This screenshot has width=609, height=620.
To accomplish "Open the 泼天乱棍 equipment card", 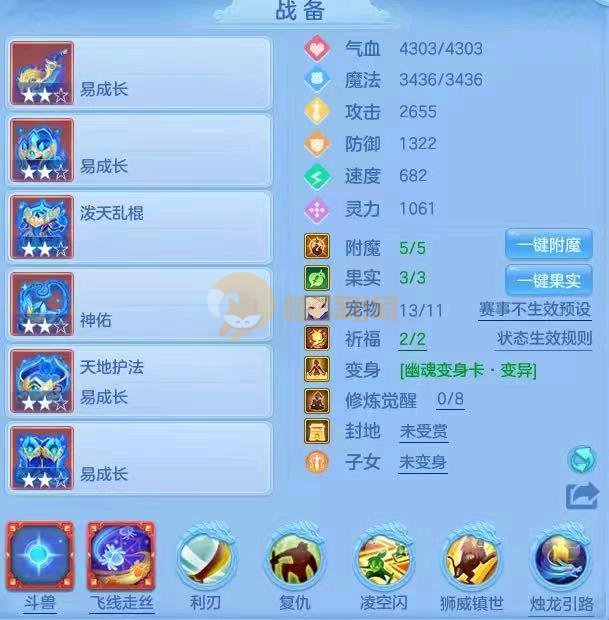I will (139, 228).
